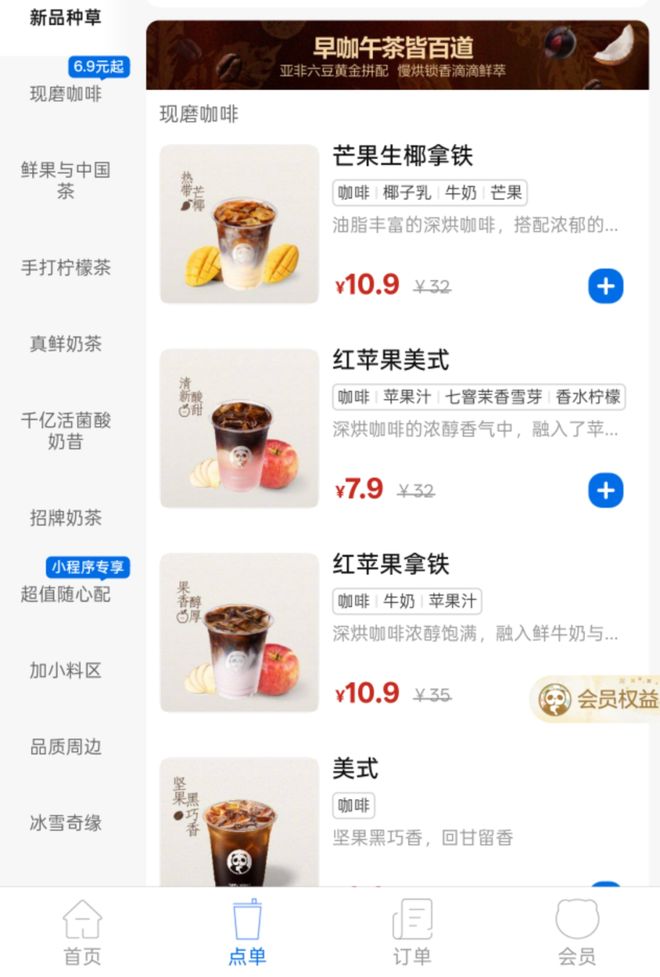Open the 手打柠檬茶 category
This screenshot has width=660, height=977.
click(66, 268)
